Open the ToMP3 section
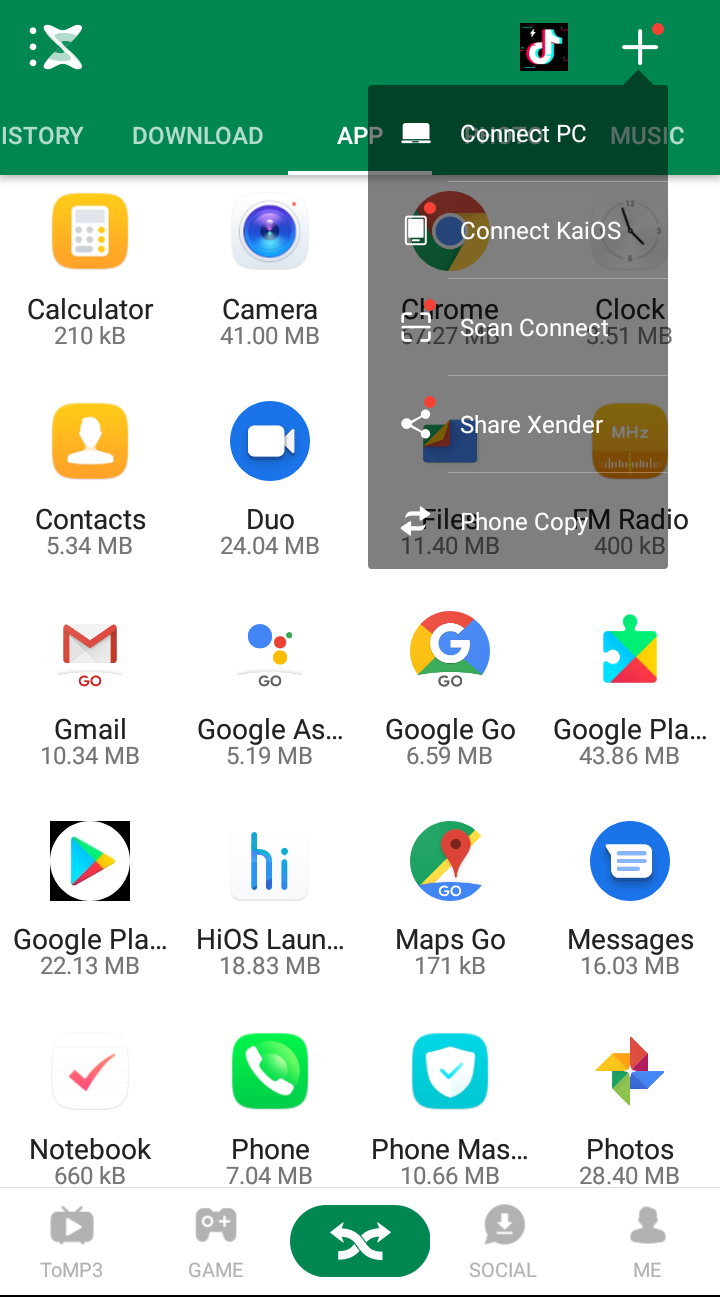Viewport: 720px width, 1297px height. [x=72, y=1242]
